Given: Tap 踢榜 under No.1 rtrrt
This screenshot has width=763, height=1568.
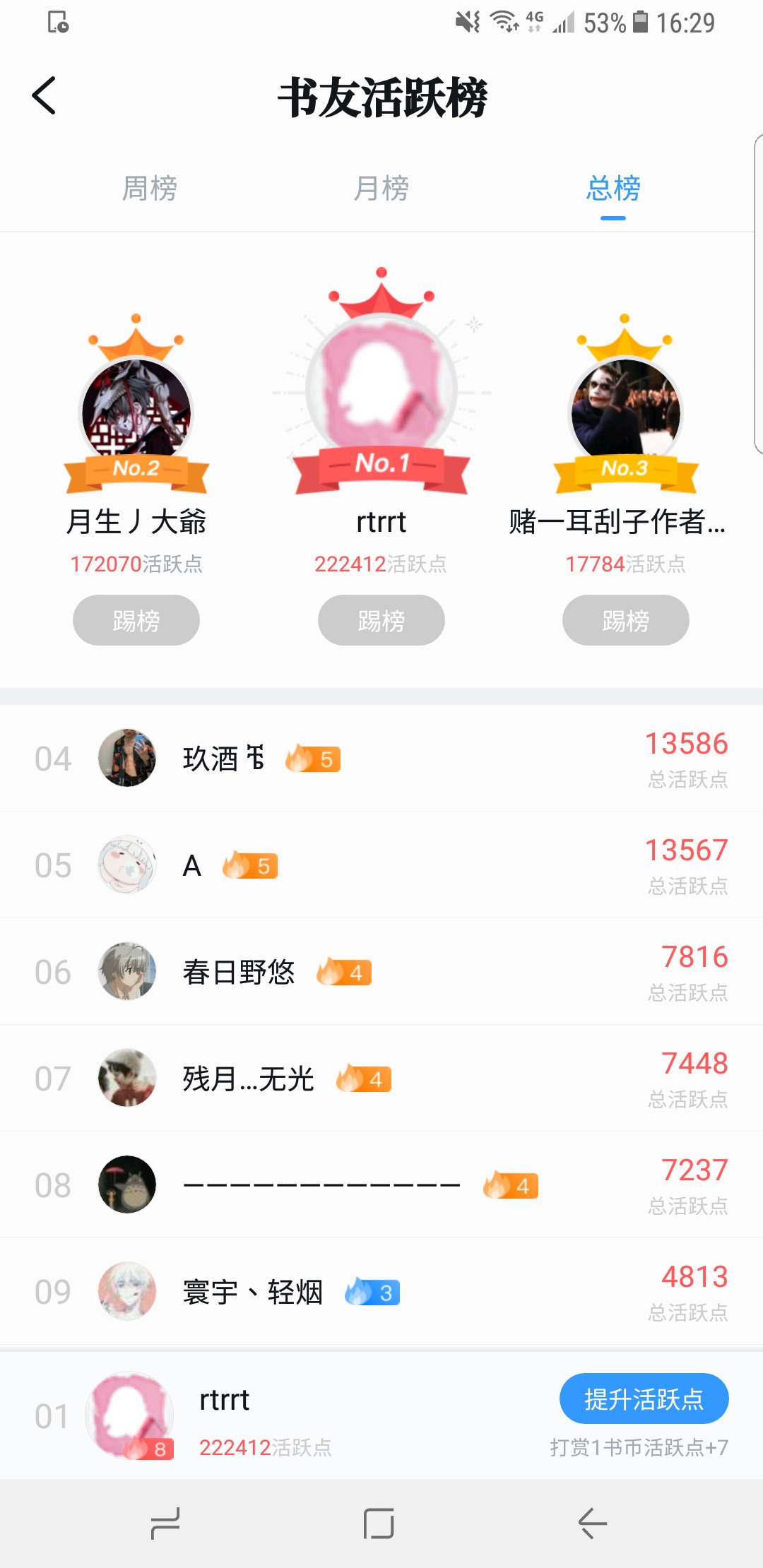Looking at the screenshot, I should pos(381,620).
